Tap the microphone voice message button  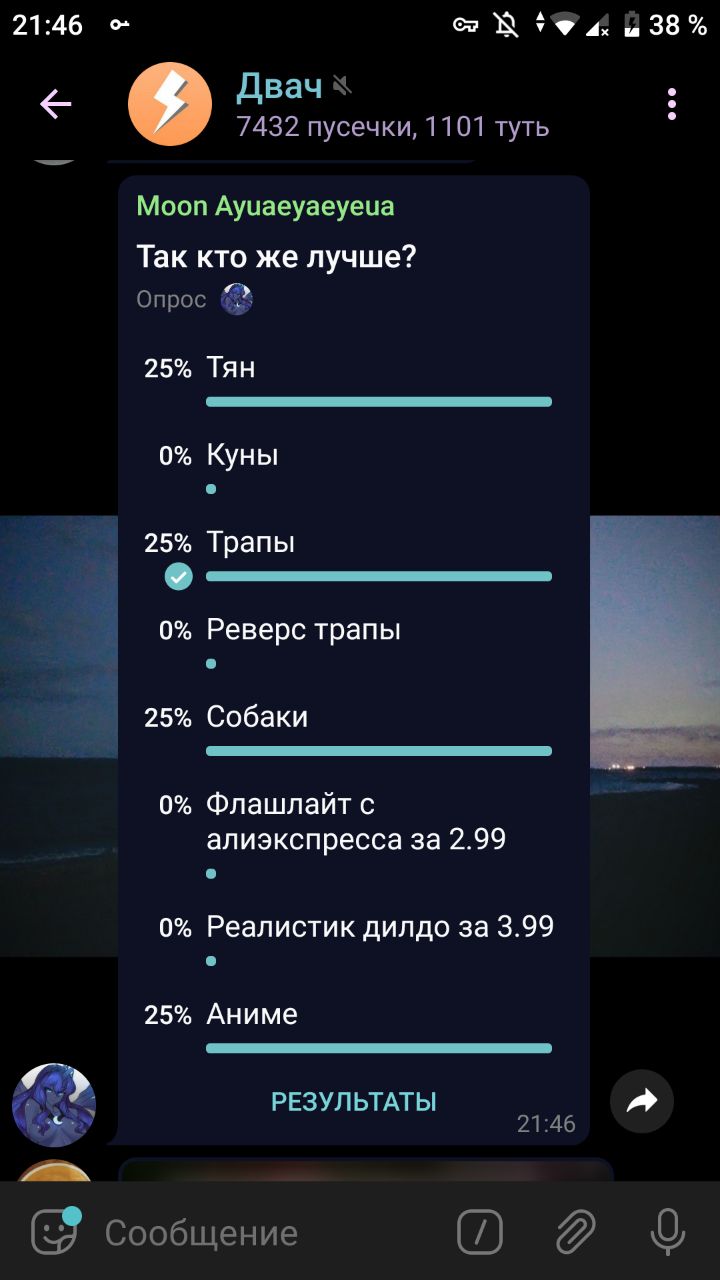[667, 1232]
